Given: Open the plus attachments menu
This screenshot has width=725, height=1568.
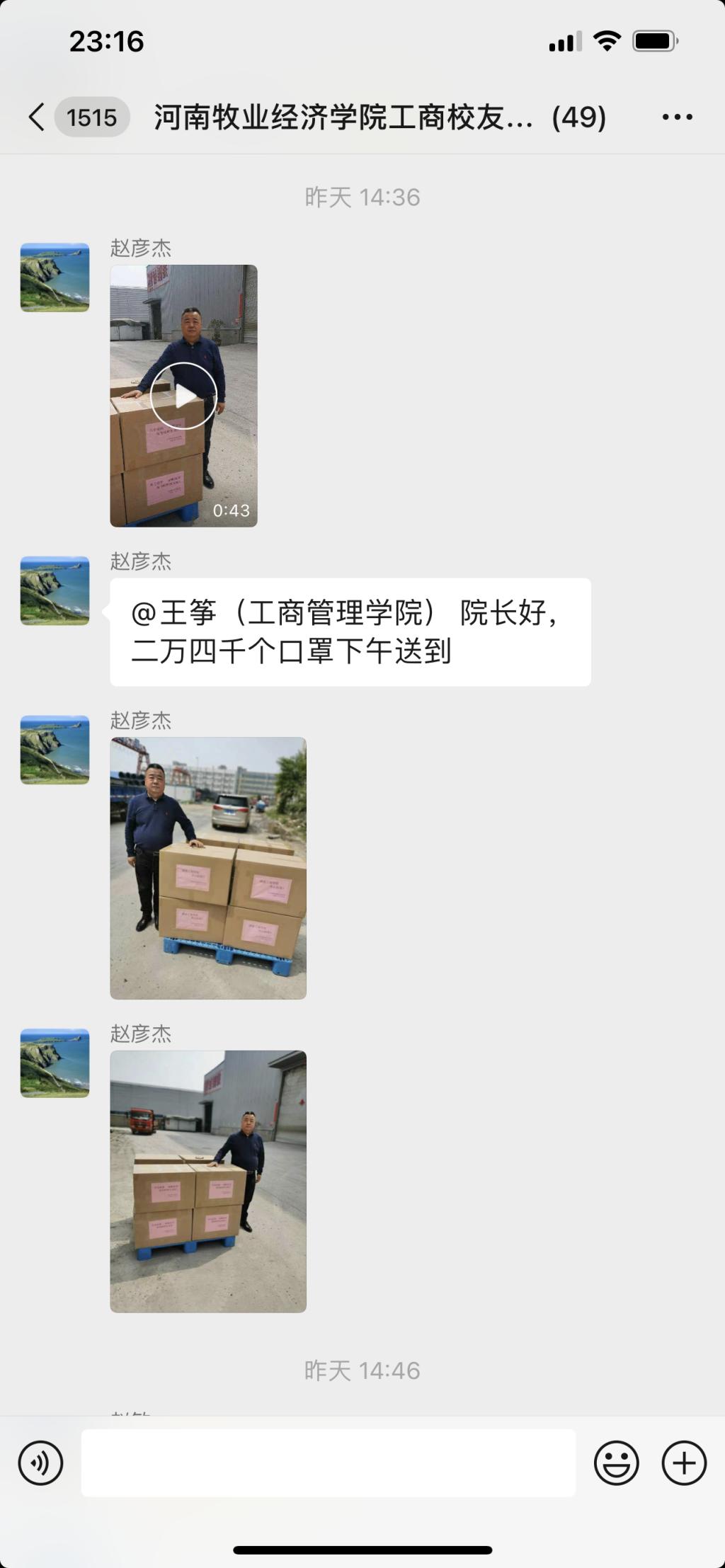Looking at the screenshot, I should [684, 1463].
